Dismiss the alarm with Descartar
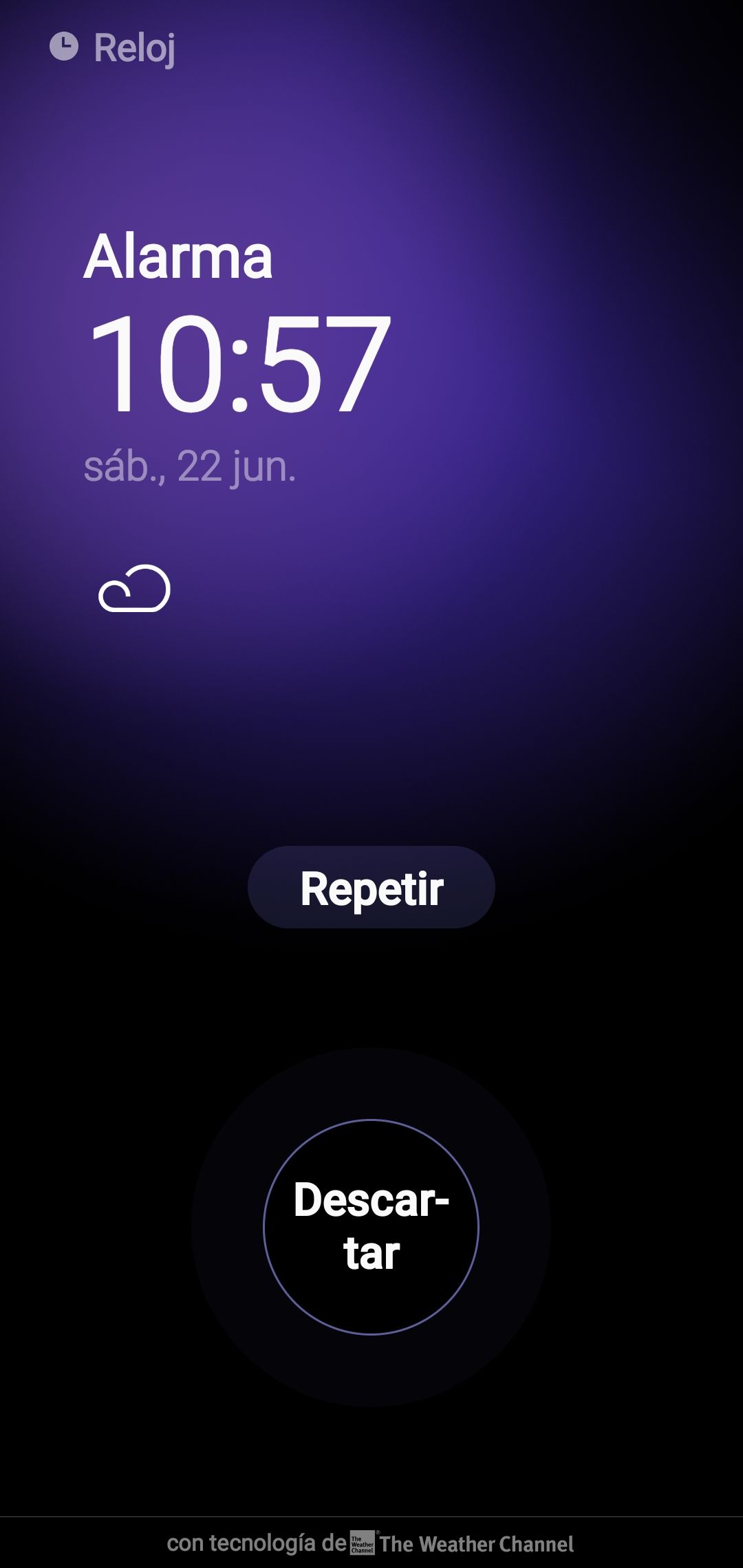Image resolution: width=743 pixels, height=1568 pixels. click(371, 1227)
